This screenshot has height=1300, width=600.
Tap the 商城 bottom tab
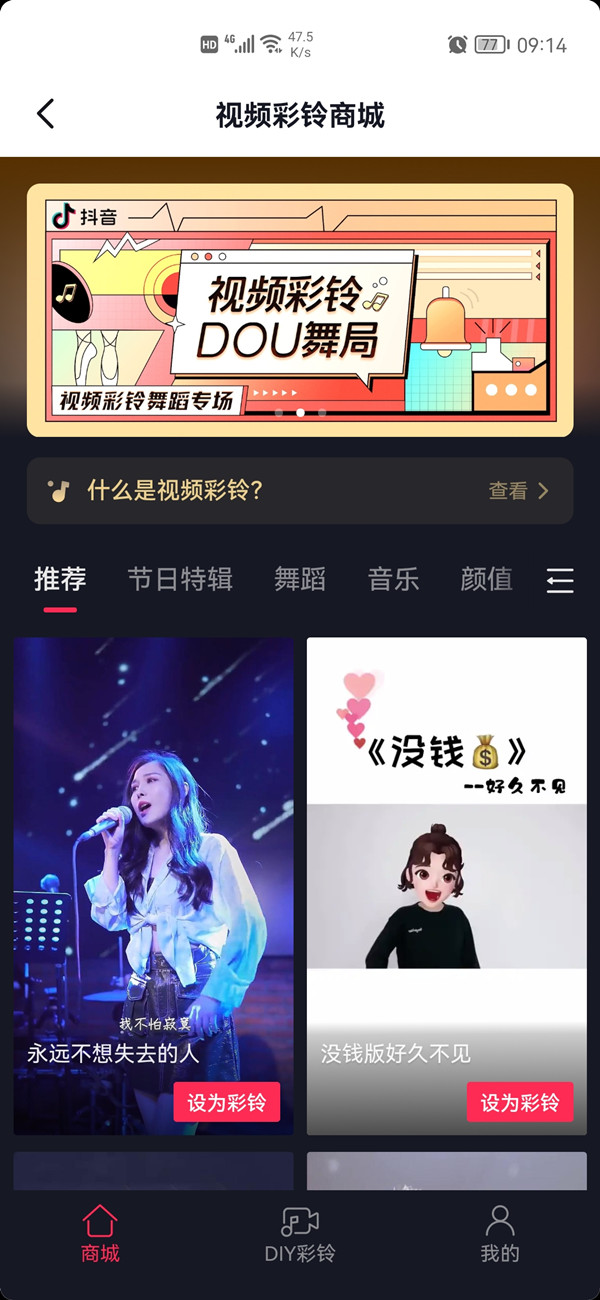[x=100, y=1234]
